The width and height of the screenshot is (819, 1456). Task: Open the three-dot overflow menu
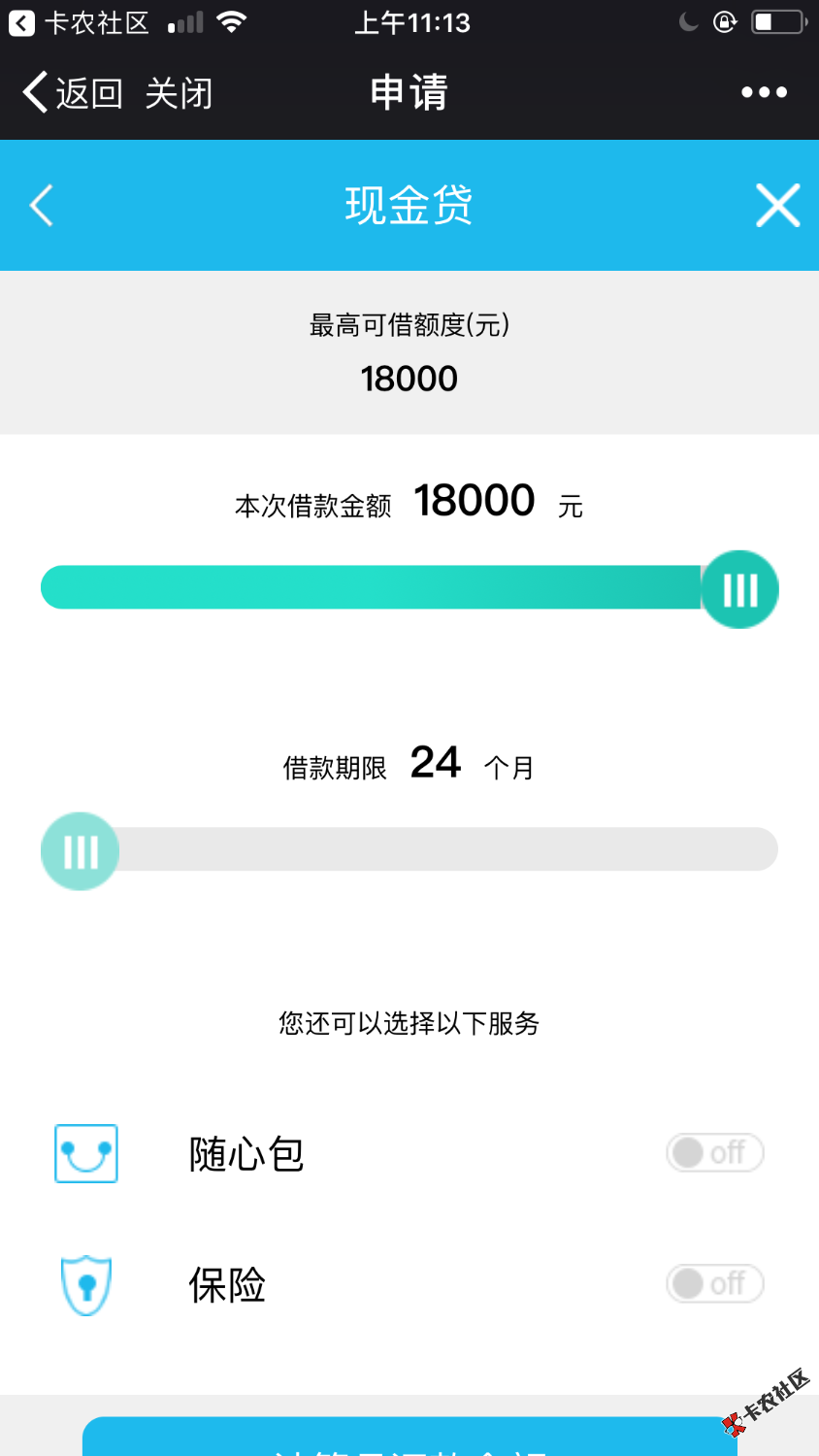pos(764,92)
